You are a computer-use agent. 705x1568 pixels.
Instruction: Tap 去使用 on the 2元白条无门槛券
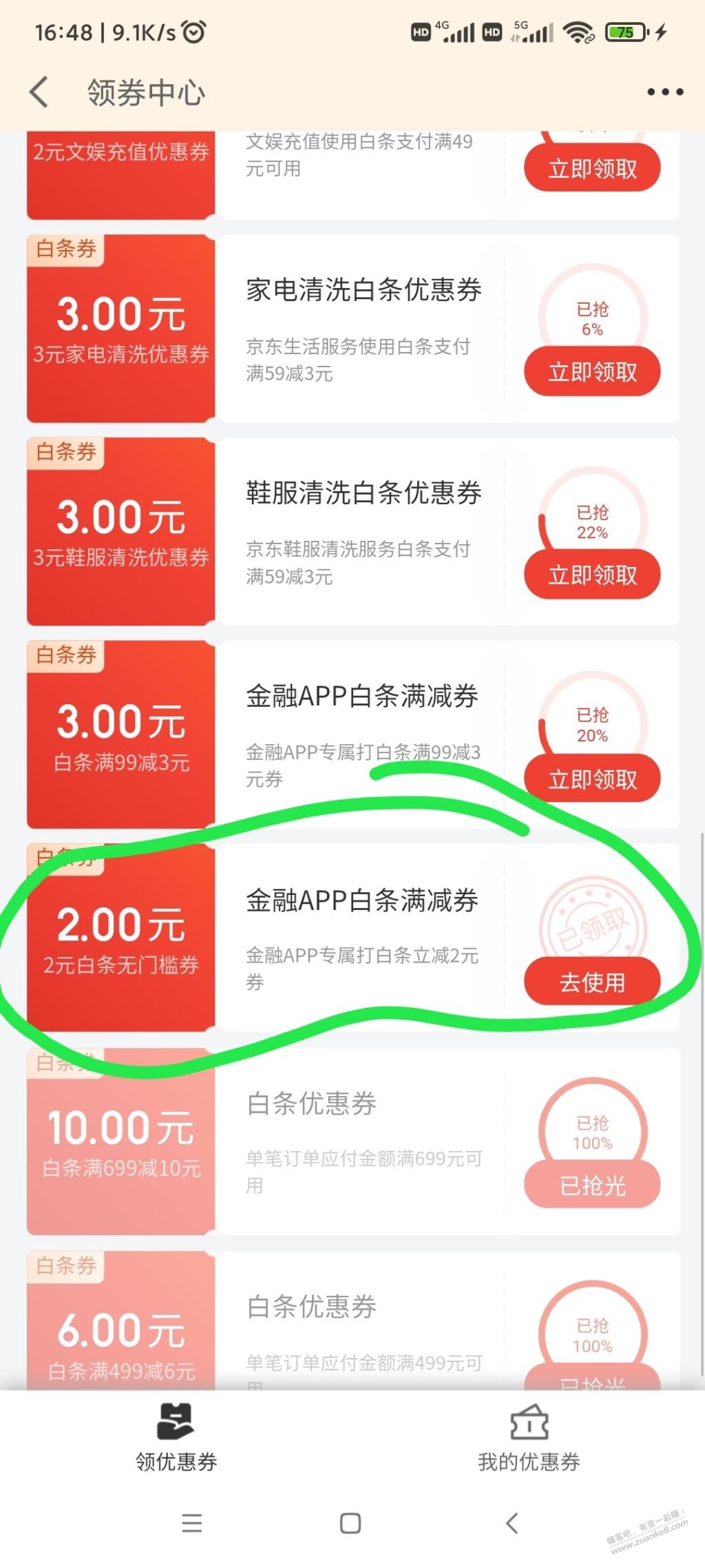pos(592,982)
